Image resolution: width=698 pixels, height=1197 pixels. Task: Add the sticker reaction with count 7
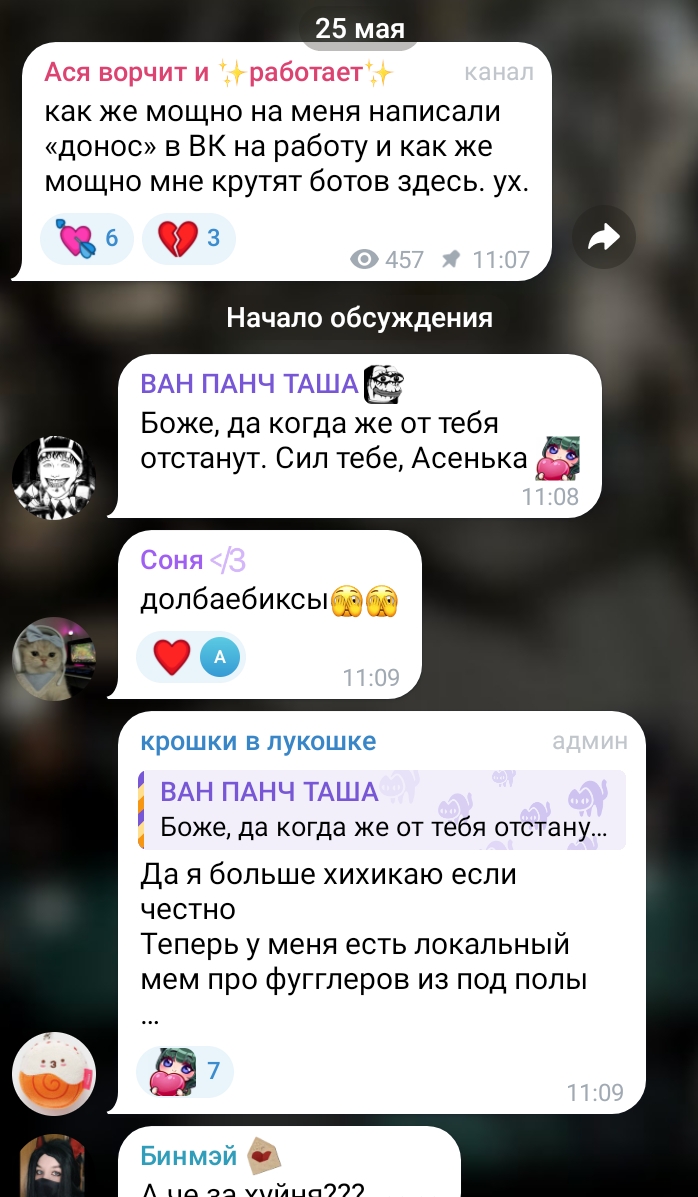[x=185, y=1071]
